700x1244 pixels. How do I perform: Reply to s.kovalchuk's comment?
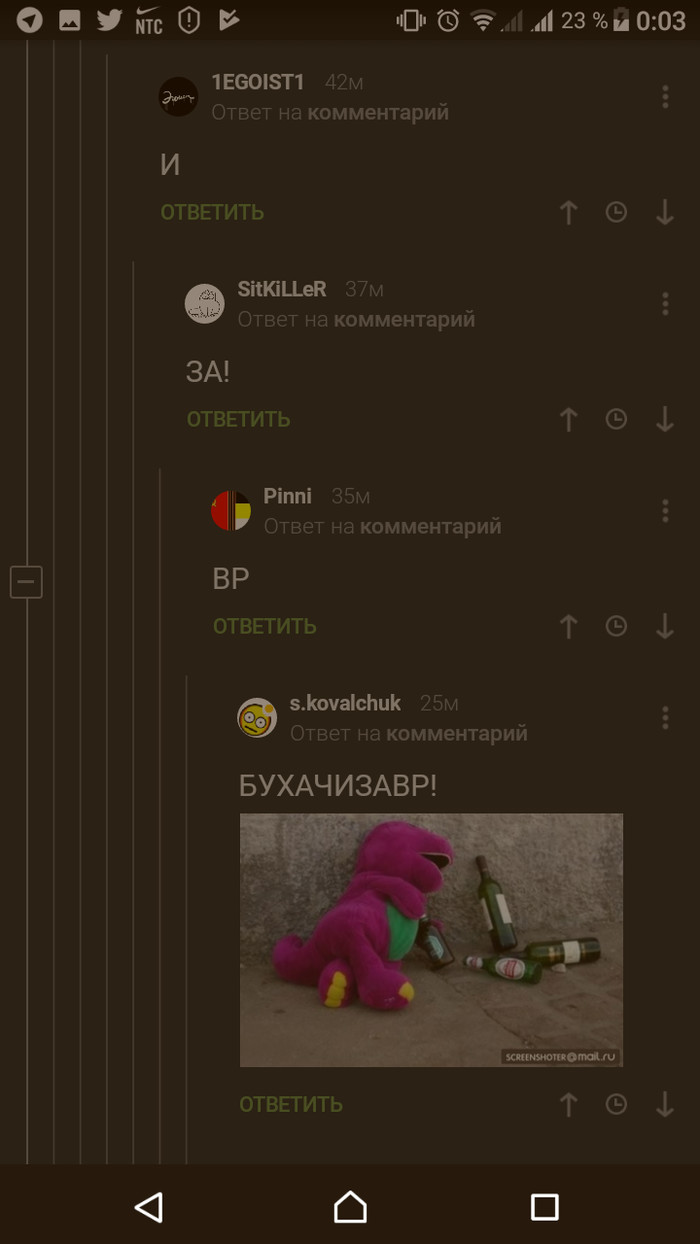coord(290,1104)
